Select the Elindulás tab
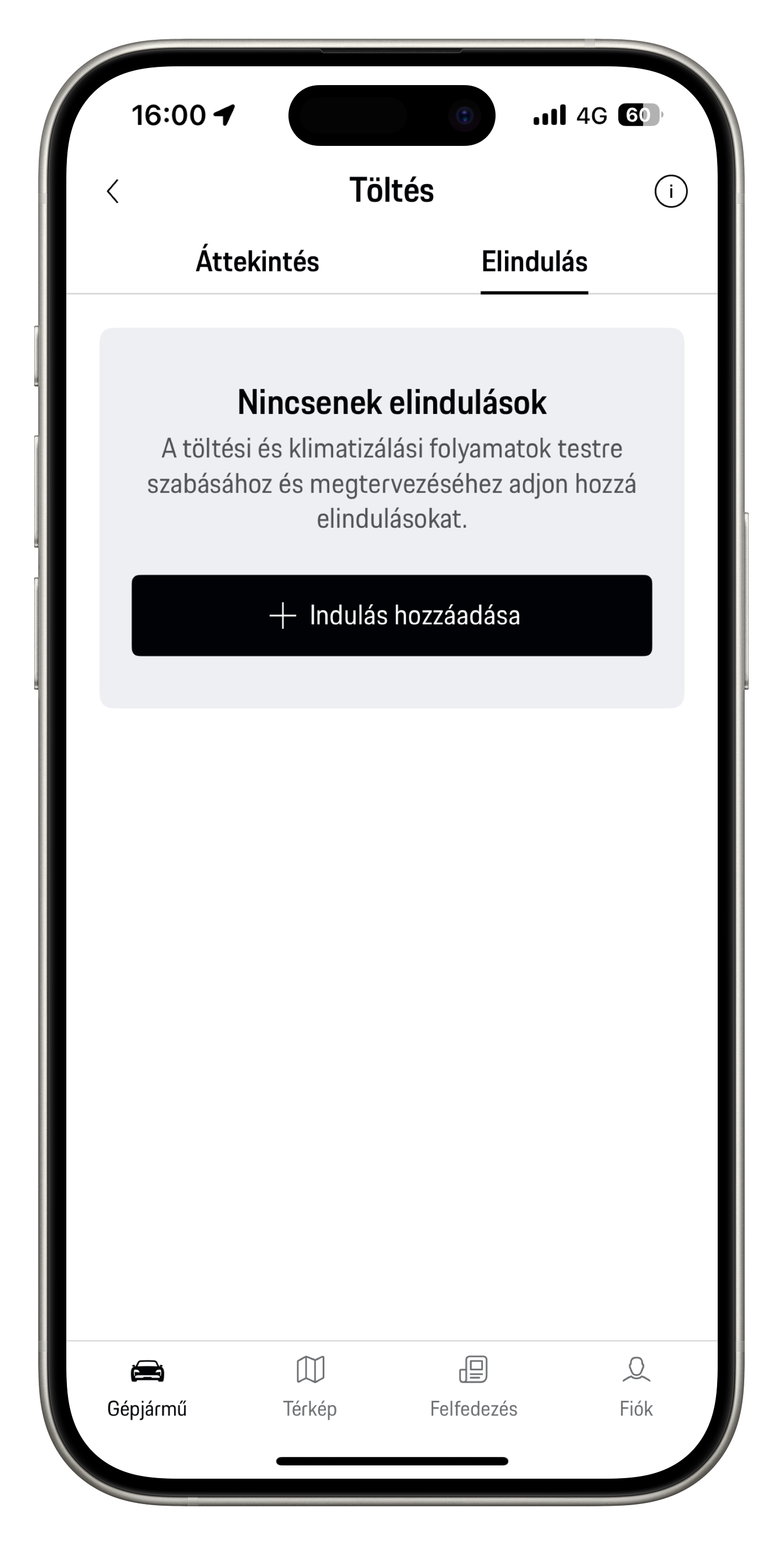 coord(534,261)
